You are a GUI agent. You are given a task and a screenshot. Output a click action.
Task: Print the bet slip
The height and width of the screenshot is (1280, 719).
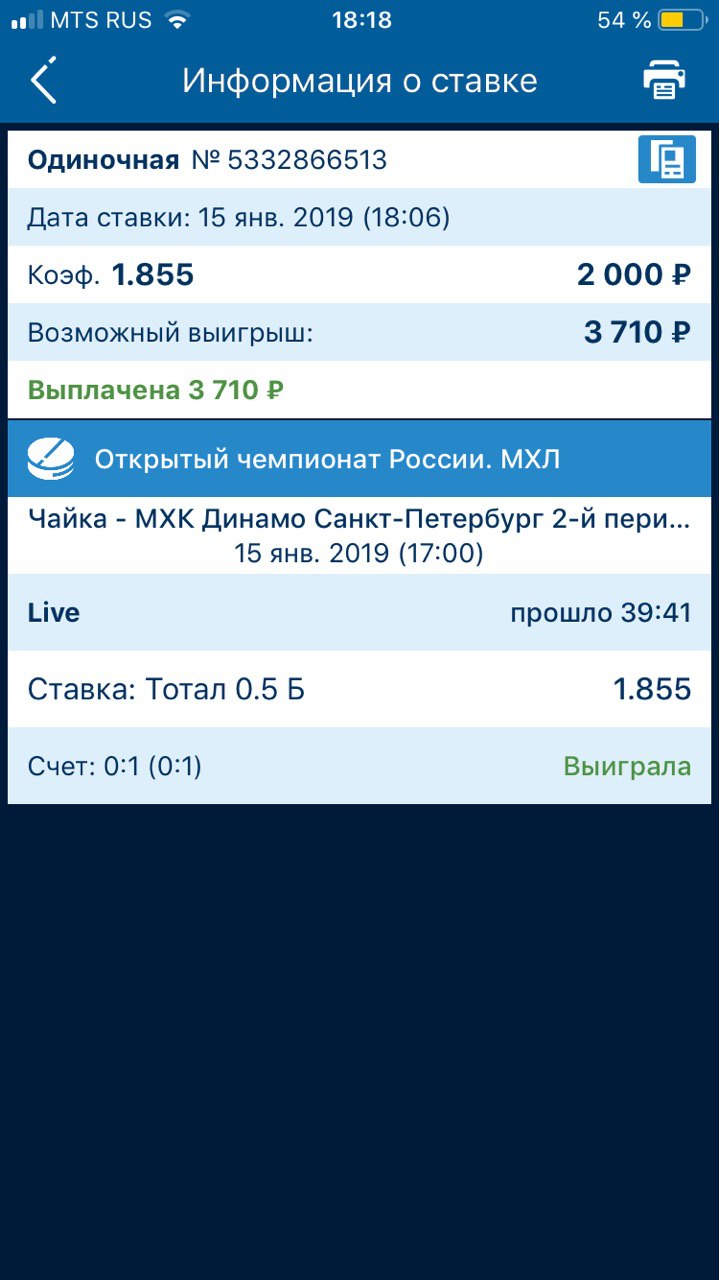pyautogui.click(x=664, y=80)
